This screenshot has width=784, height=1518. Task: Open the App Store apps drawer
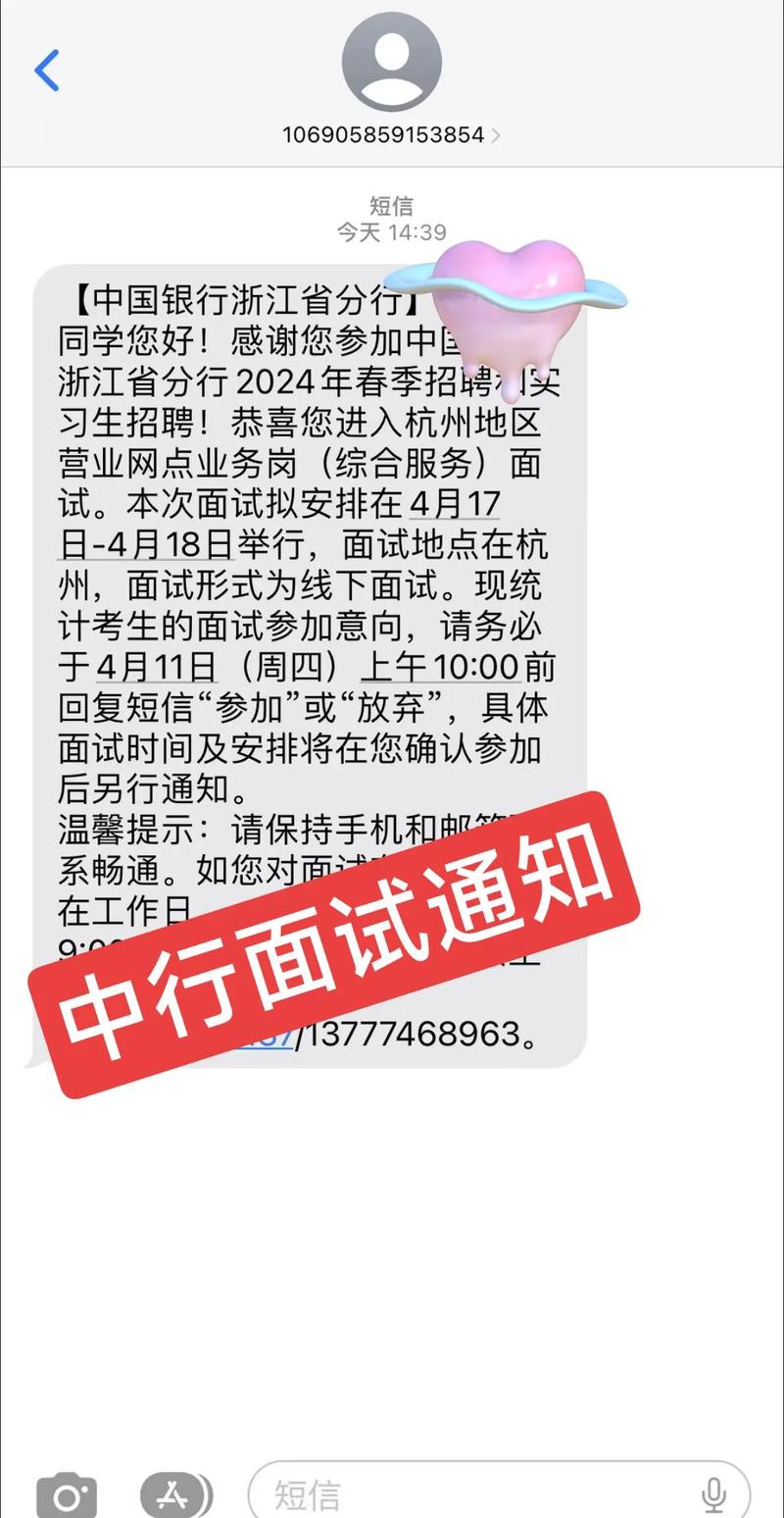point(174,1495)
